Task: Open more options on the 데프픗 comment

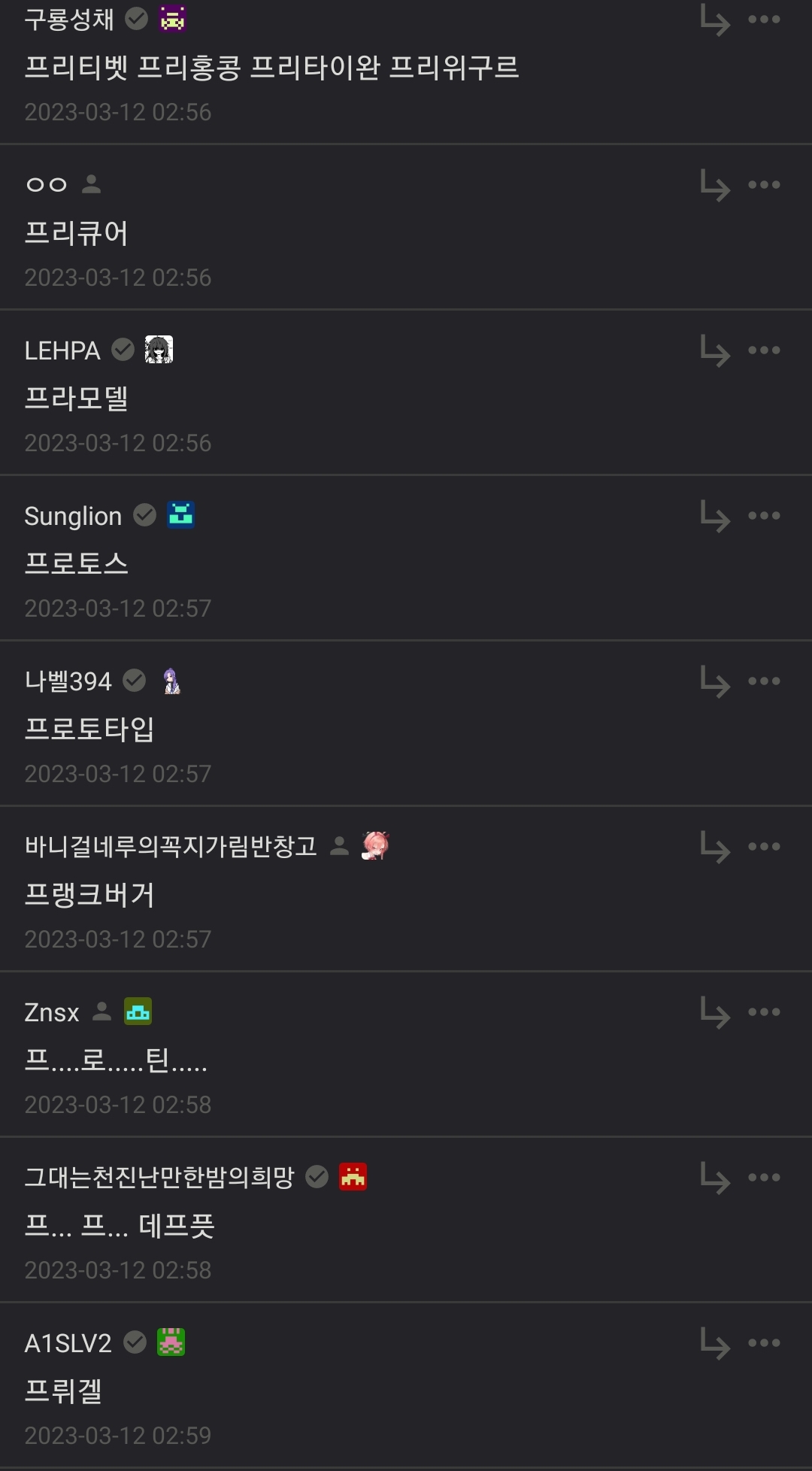Action: pos(764,1178)
